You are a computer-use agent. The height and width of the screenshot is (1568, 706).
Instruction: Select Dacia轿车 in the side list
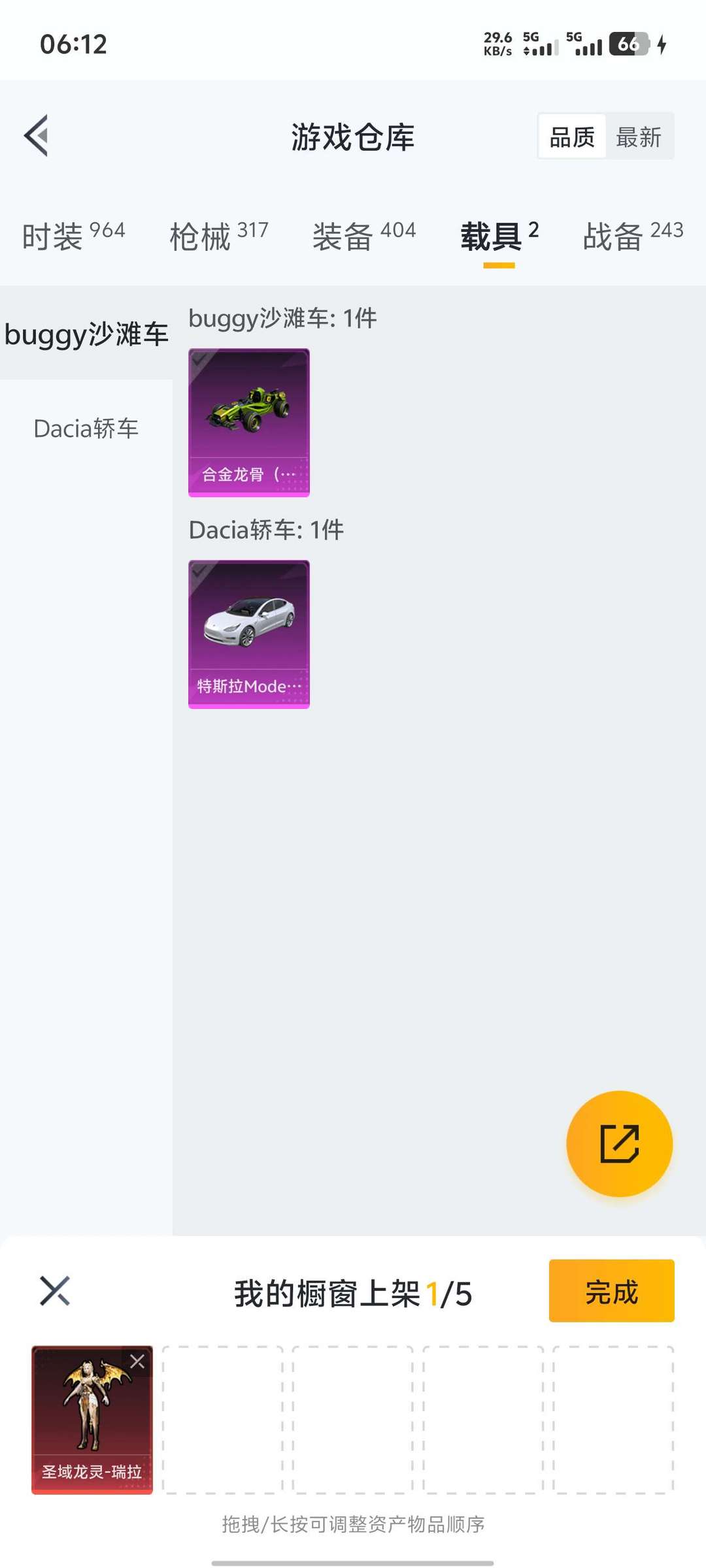(86, 429)
